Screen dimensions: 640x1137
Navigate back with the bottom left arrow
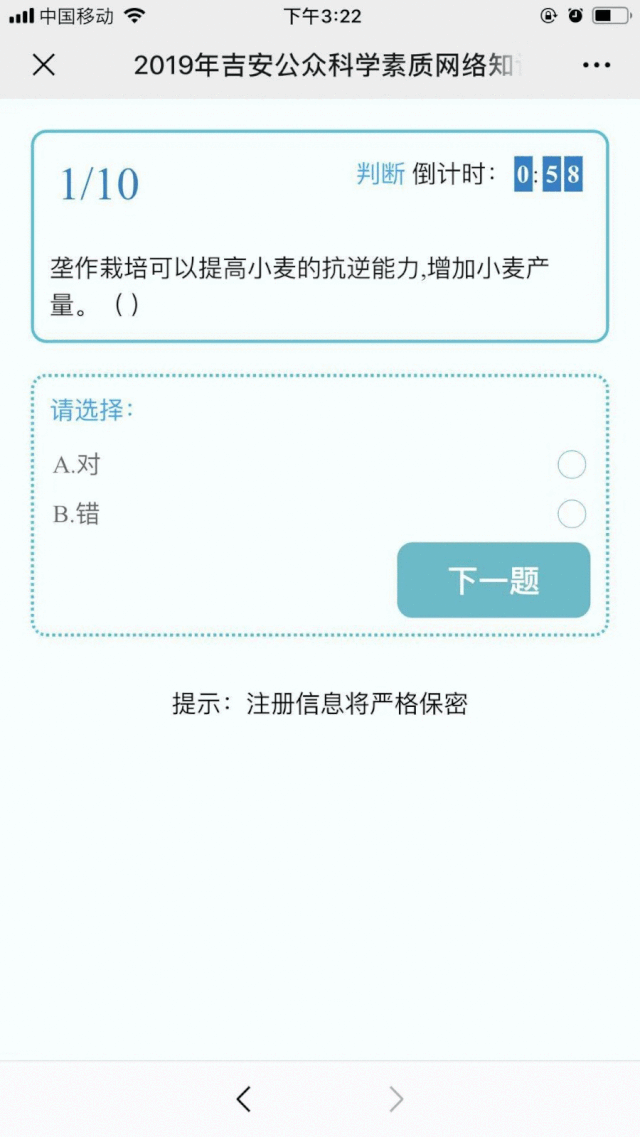[x=244, y=1099]
